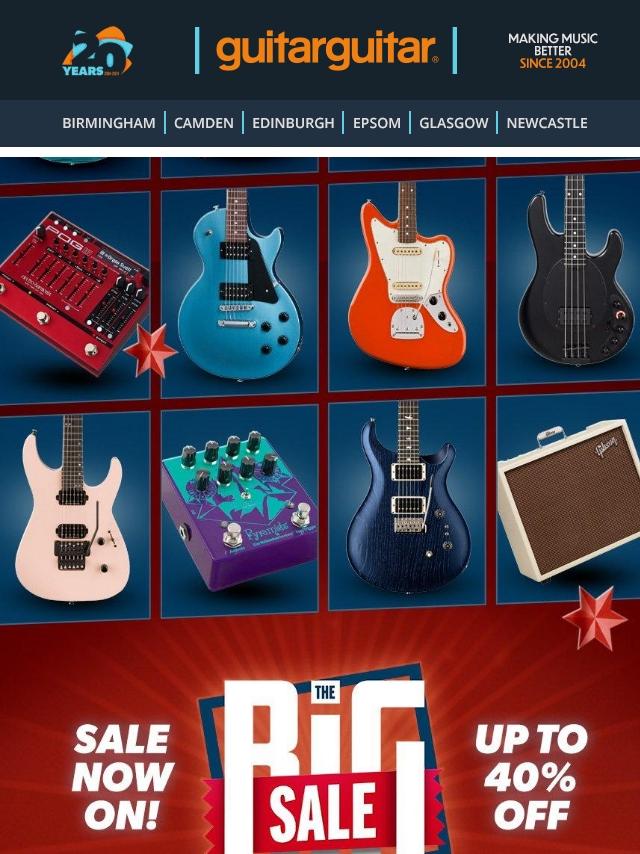Tap the guitarguitar logo header
The image size is (640, 854).
click(326, 51)
